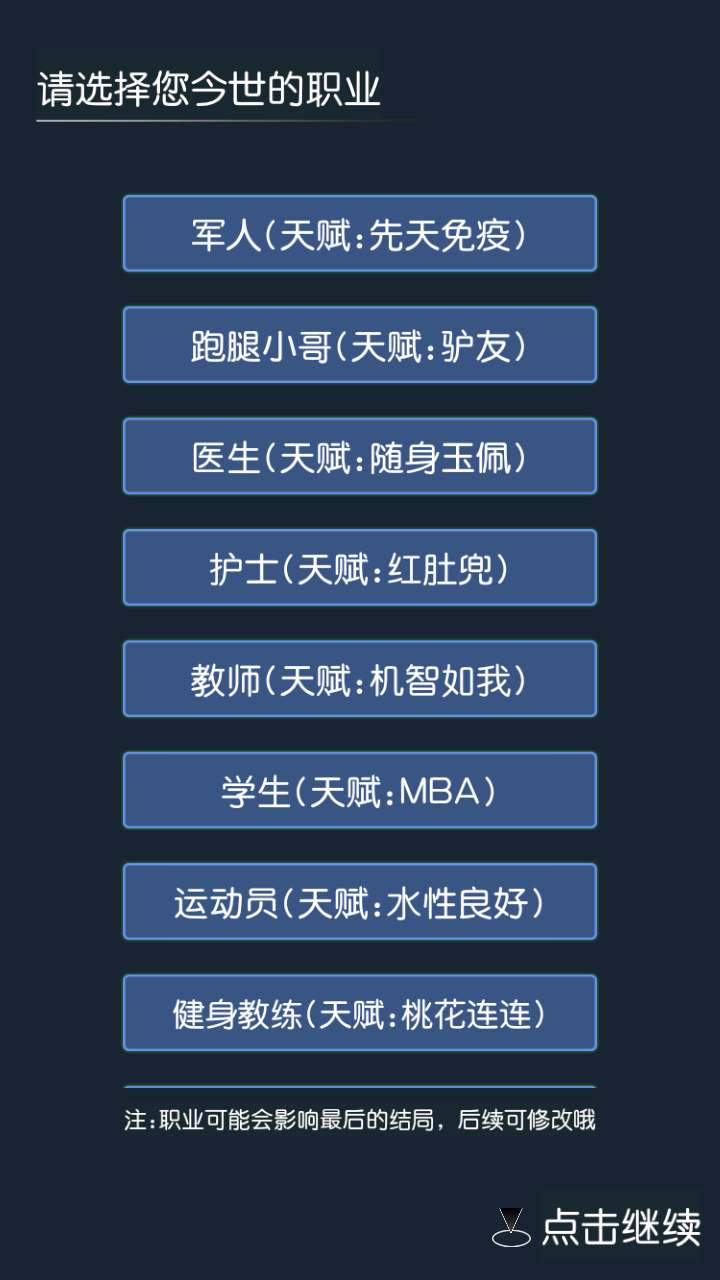Screen dimensions: 720x1280
Task: Choose the doctor career in the list
Action: 359,456
